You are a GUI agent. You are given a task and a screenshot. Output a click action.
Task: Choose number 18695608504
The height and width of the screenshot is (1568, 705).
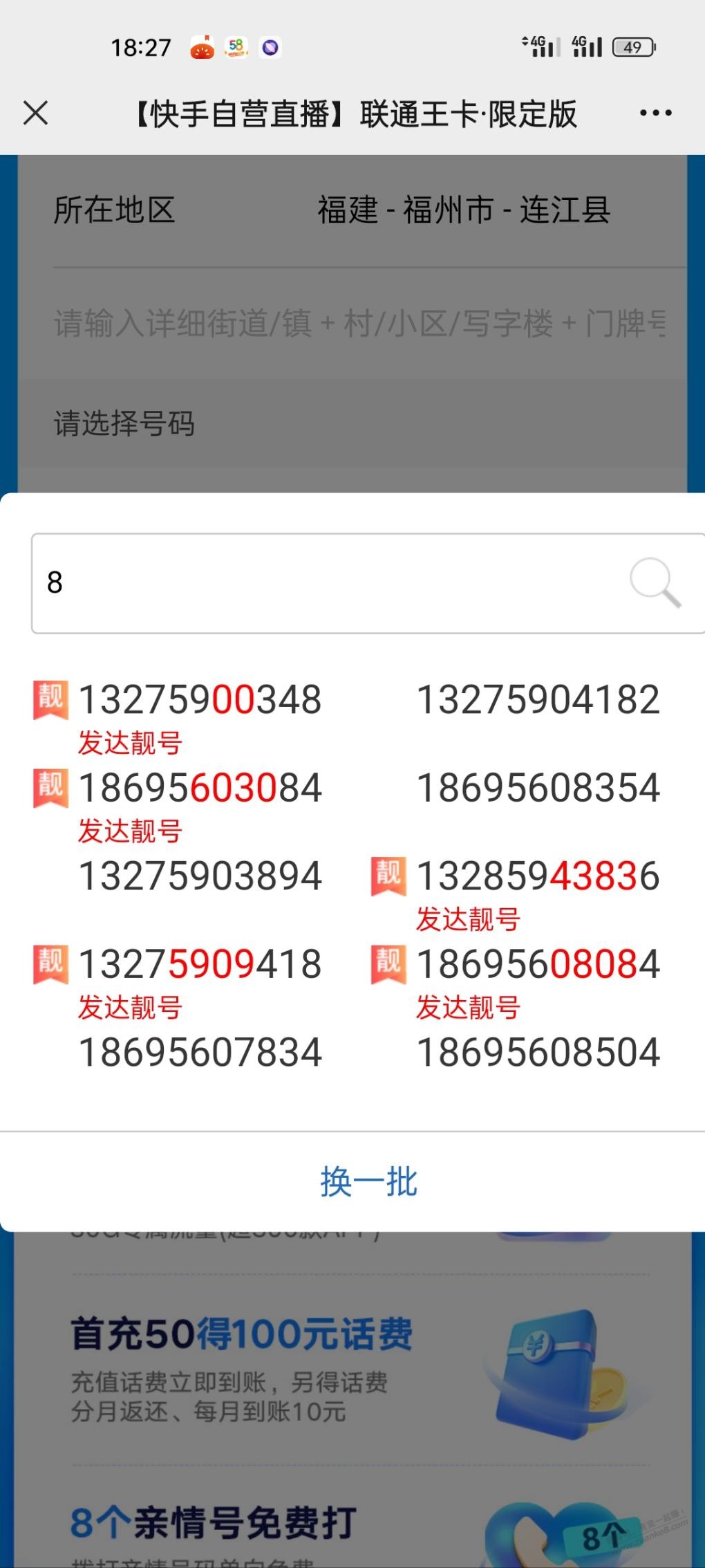tap(538, 1052)
